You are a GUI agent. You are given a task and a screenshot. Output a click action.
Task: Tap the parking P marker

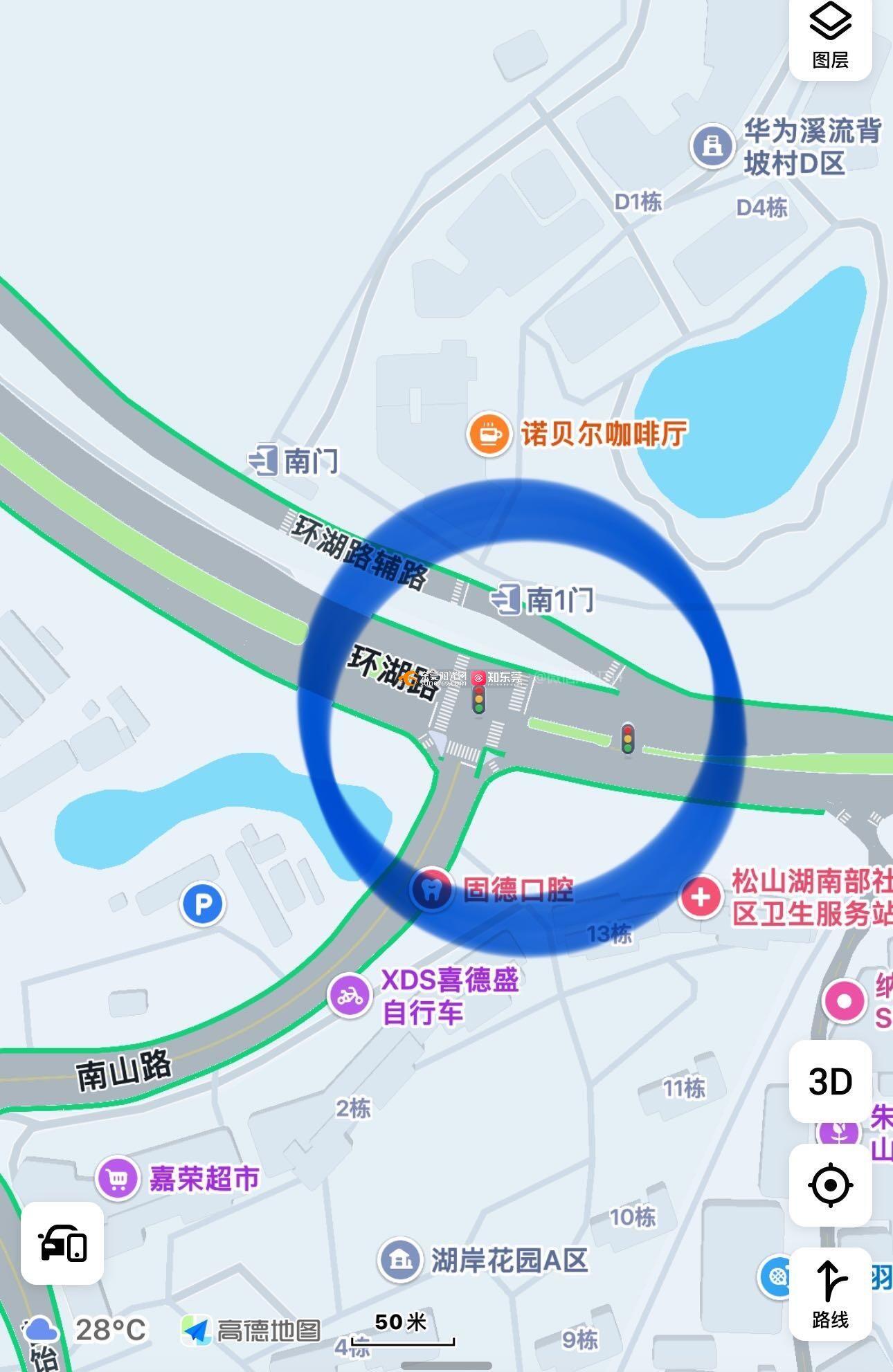tap(203, 904)
